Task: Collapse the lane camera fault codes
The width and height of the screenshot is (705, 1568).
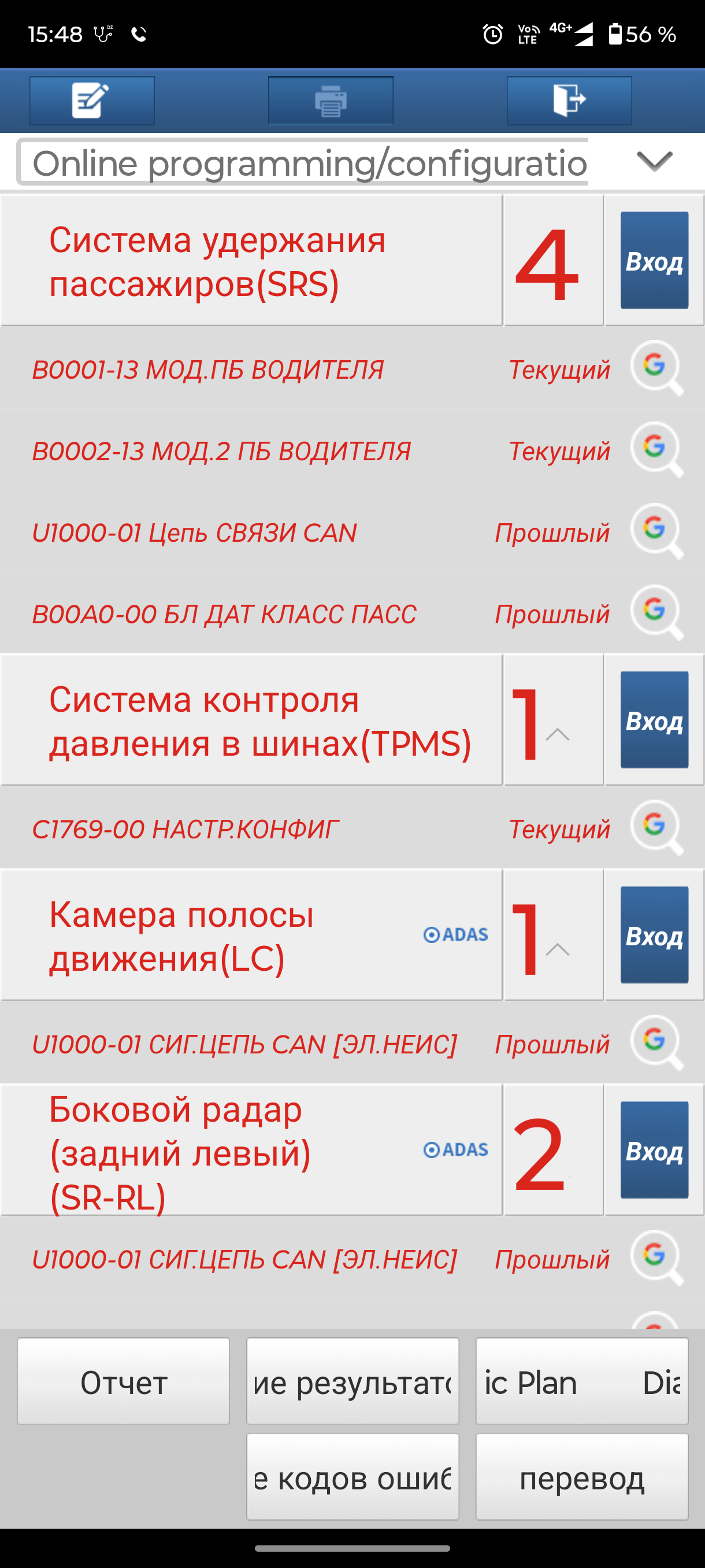Action: click(557, 949)
